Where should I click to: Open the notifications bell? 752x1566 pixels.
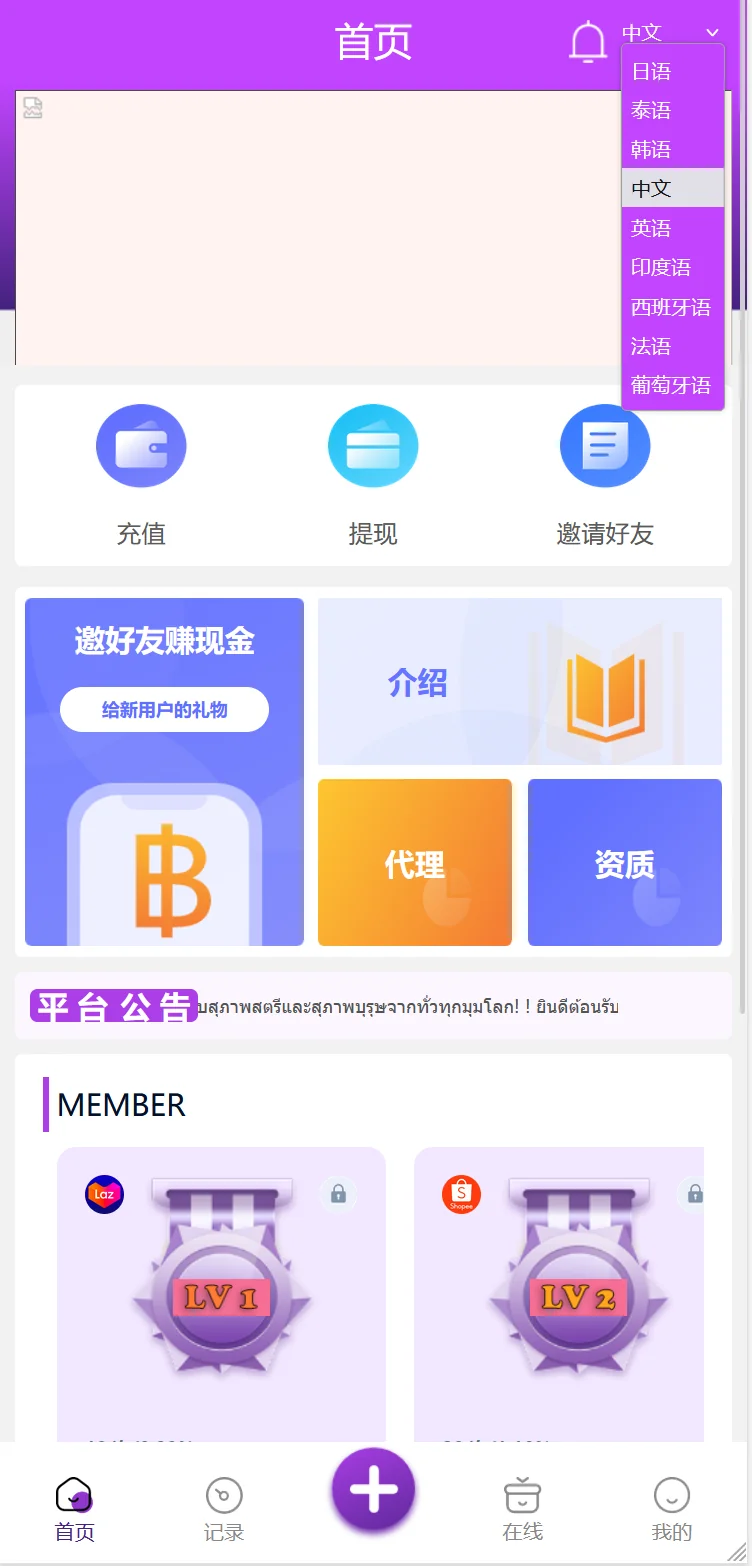coord(588,42)
